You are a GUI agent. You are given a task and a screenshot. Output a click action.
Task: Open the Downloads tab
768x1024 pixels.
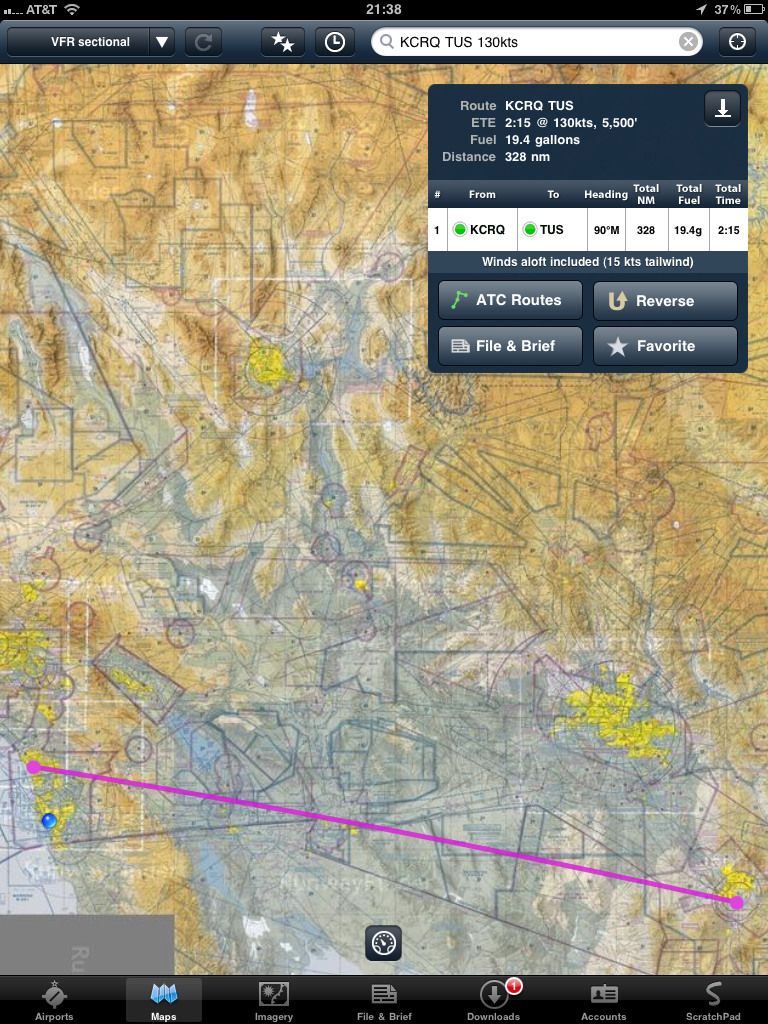(x=493, y=1000)
